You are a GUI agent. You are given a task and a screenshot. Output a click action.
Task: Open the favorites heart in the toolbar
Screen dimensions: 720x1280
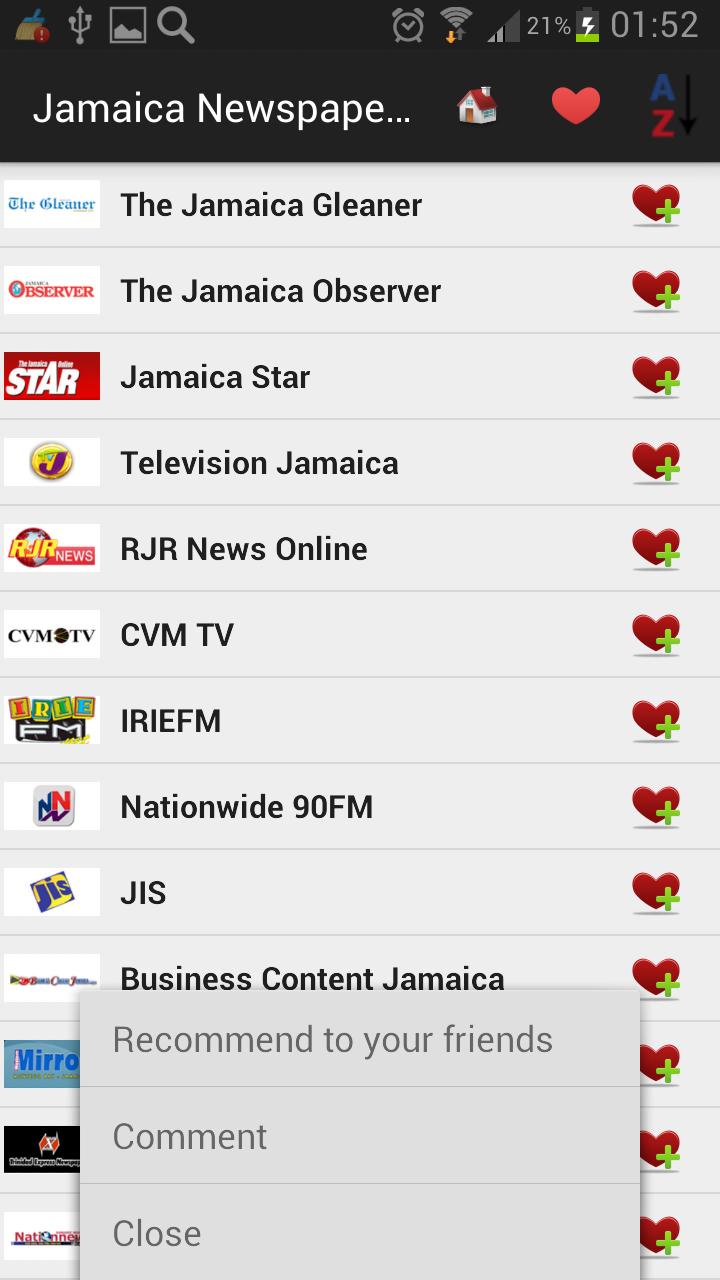575,106
